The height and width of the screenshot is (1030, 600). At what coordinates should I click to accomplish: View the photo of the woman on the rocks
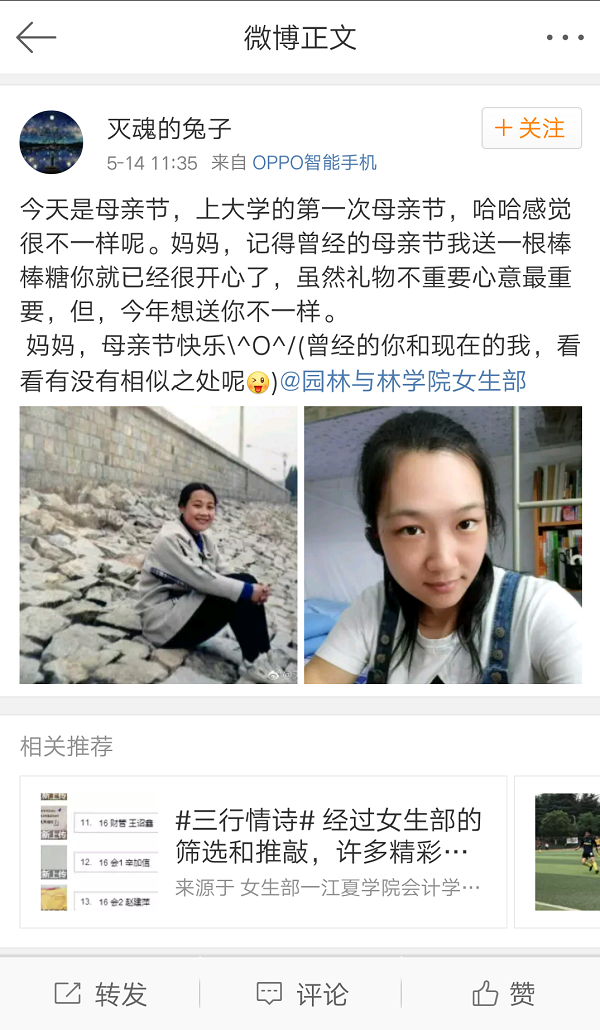[158, 545]
